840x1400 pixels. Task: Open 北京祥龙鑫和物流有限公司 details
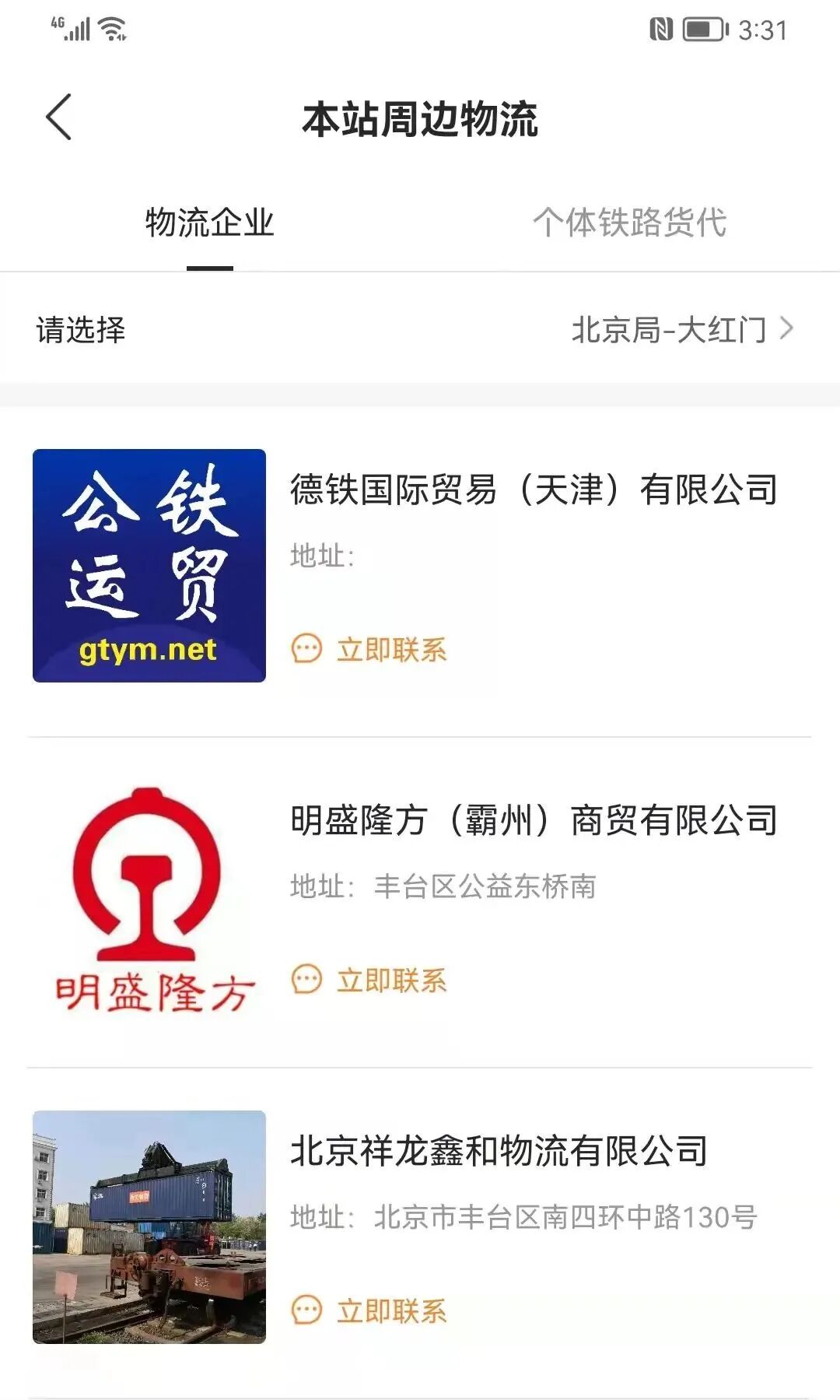tap(499, 1152)
